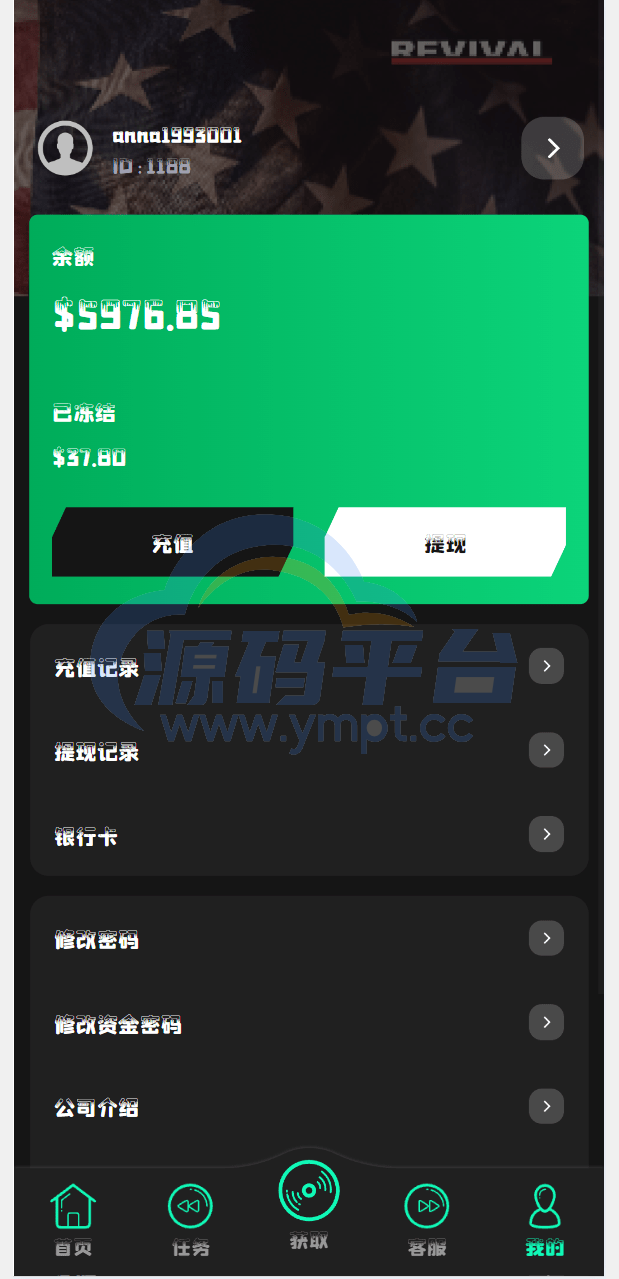Screen dimensions: 619x1279
Task: Tap the 提现 withdraw button
Action: point(445,542)
